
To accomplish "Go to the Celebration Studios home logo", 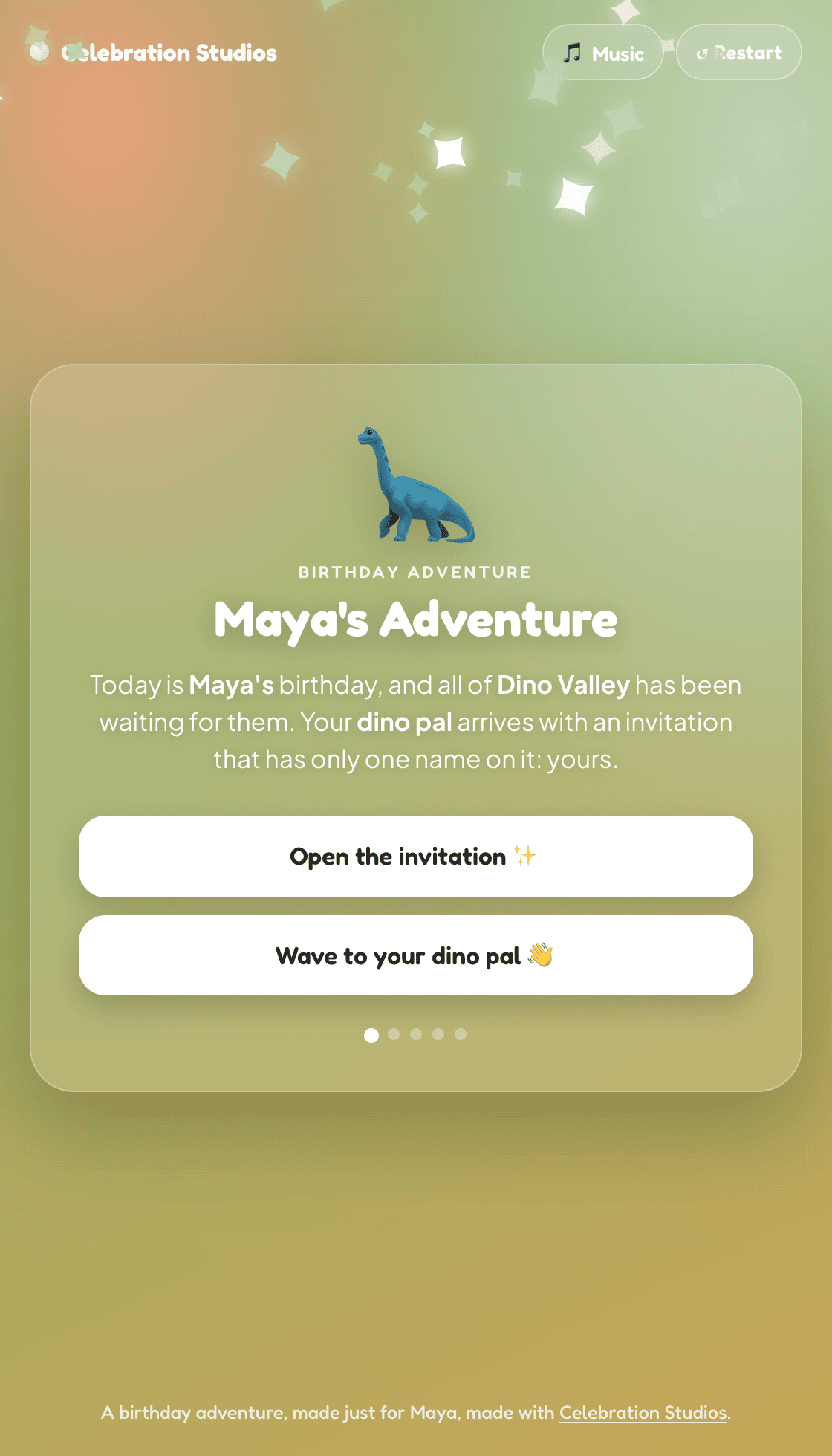I will (152, 53).
